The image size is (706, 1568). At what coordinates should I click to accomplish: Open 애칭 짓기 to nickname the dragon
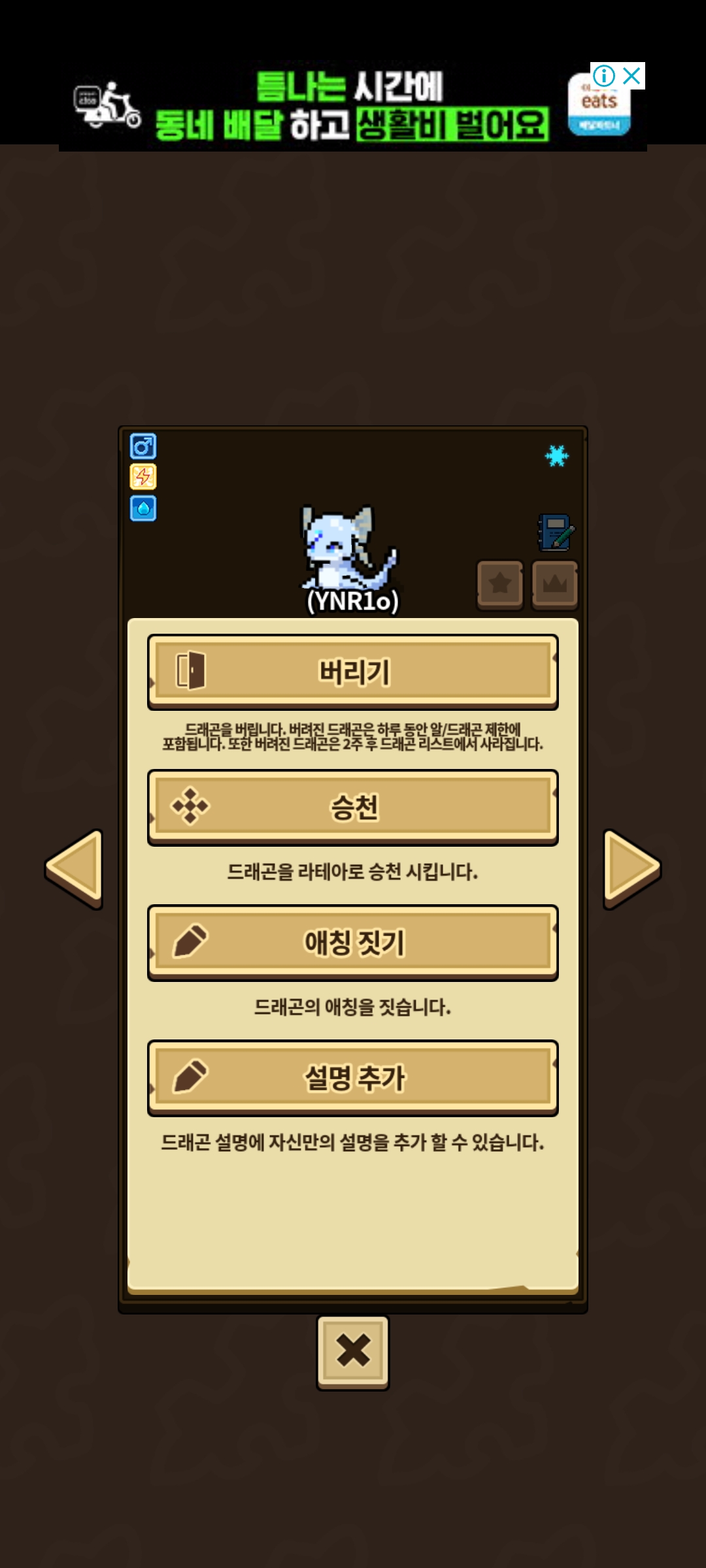(x=353, y=942)
